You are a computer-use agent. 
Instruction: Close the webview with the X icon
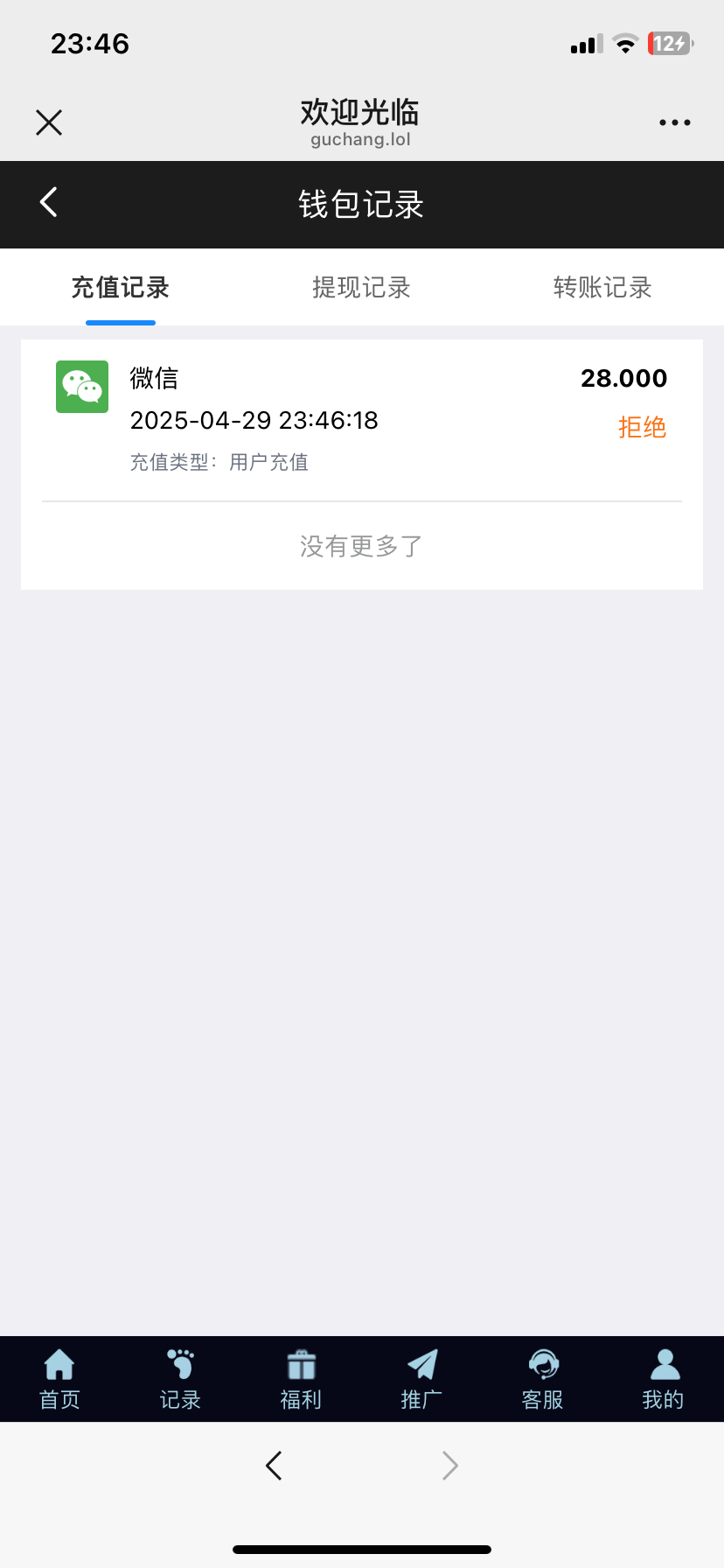49,122
